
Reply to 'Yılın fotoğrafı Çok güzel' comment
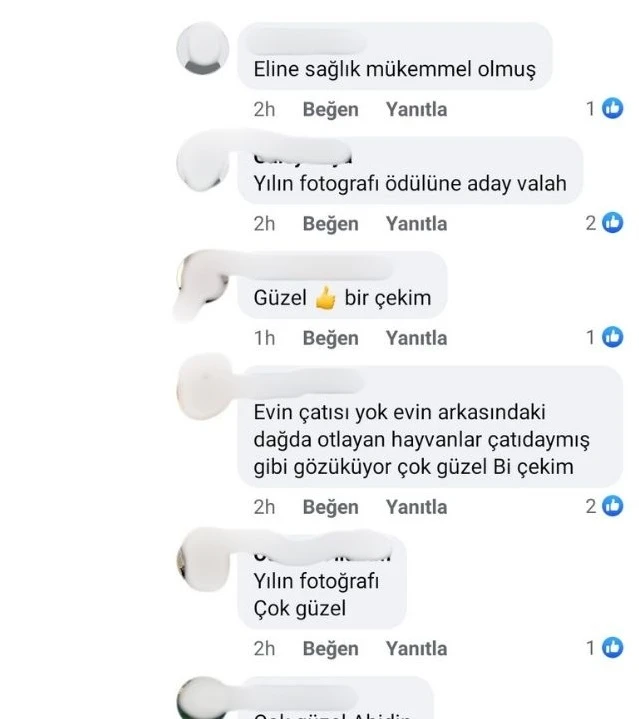pos(416,648)
